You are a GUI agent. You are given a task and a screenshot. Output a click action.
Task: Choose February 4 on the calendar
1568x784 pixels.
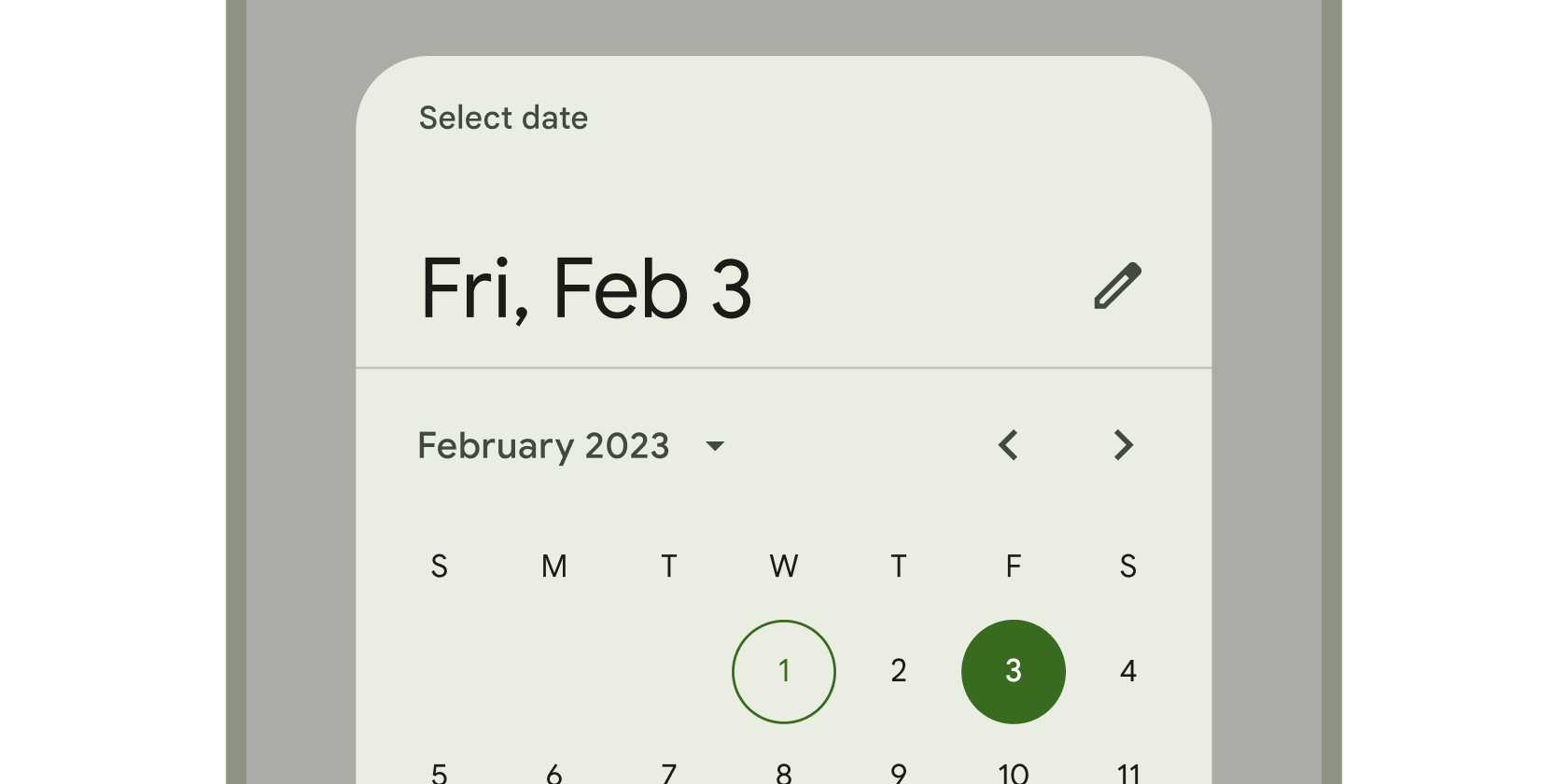tap(1128, 671)
